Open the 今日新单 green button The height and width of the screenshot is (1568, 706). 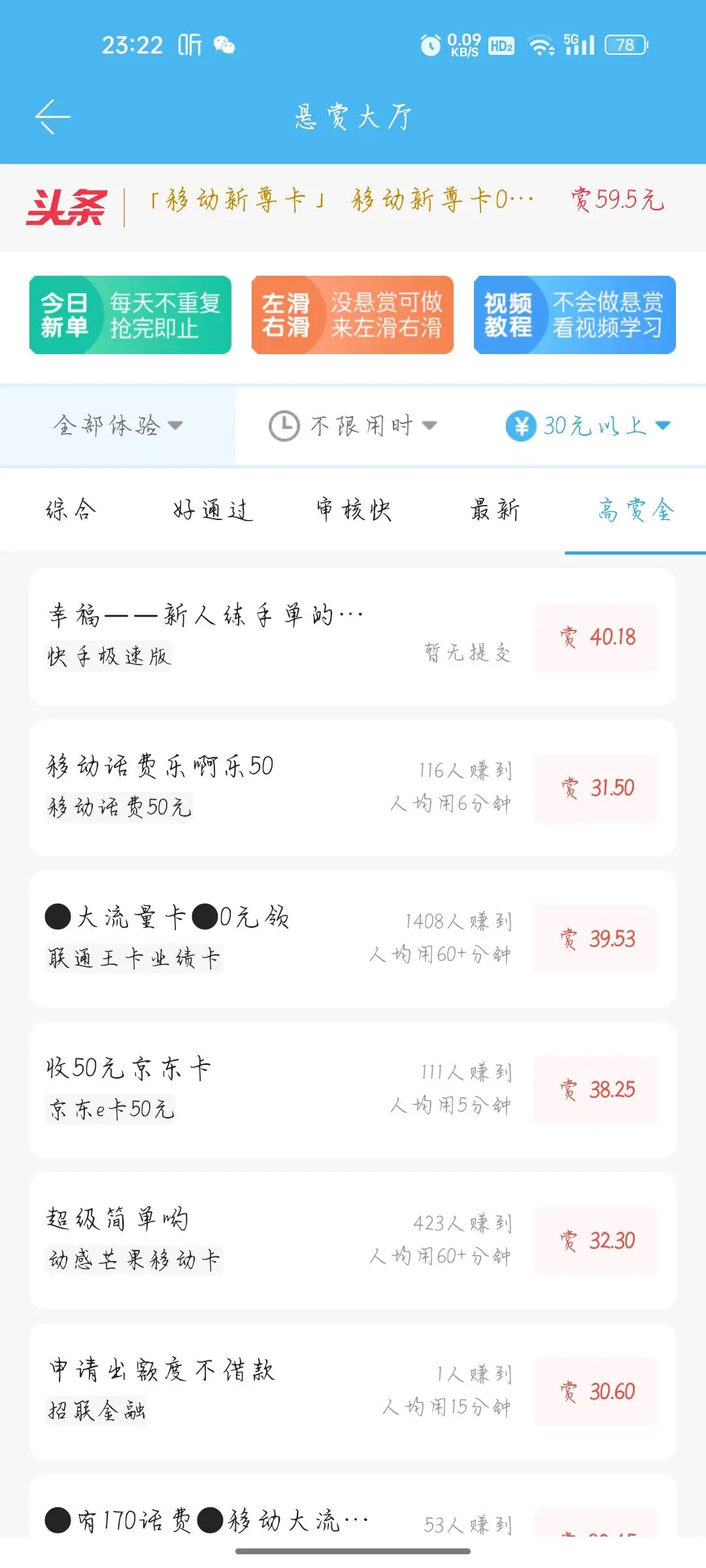click(x=130, y=315)
